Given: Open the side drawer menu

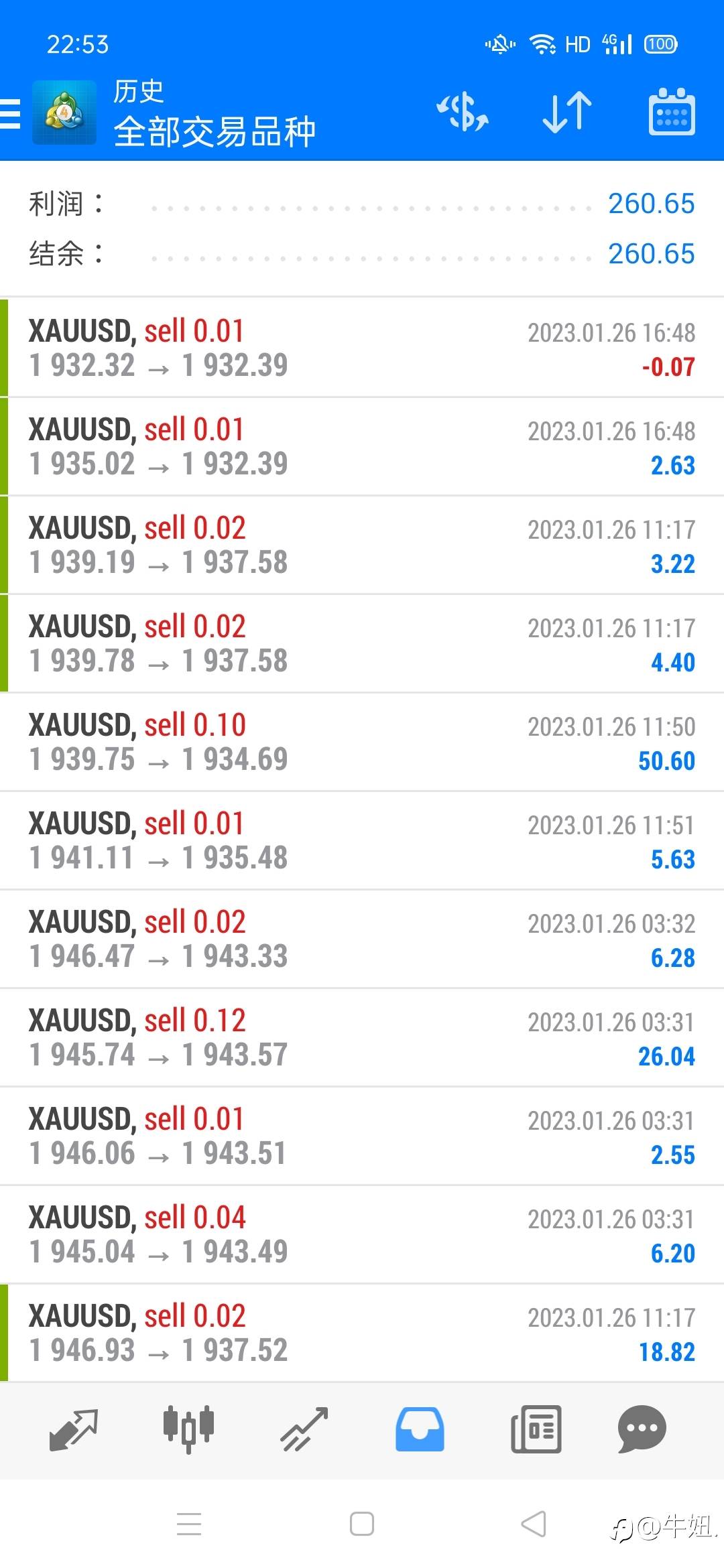Looking at the screenshot, I should click(x=11, y=113).
